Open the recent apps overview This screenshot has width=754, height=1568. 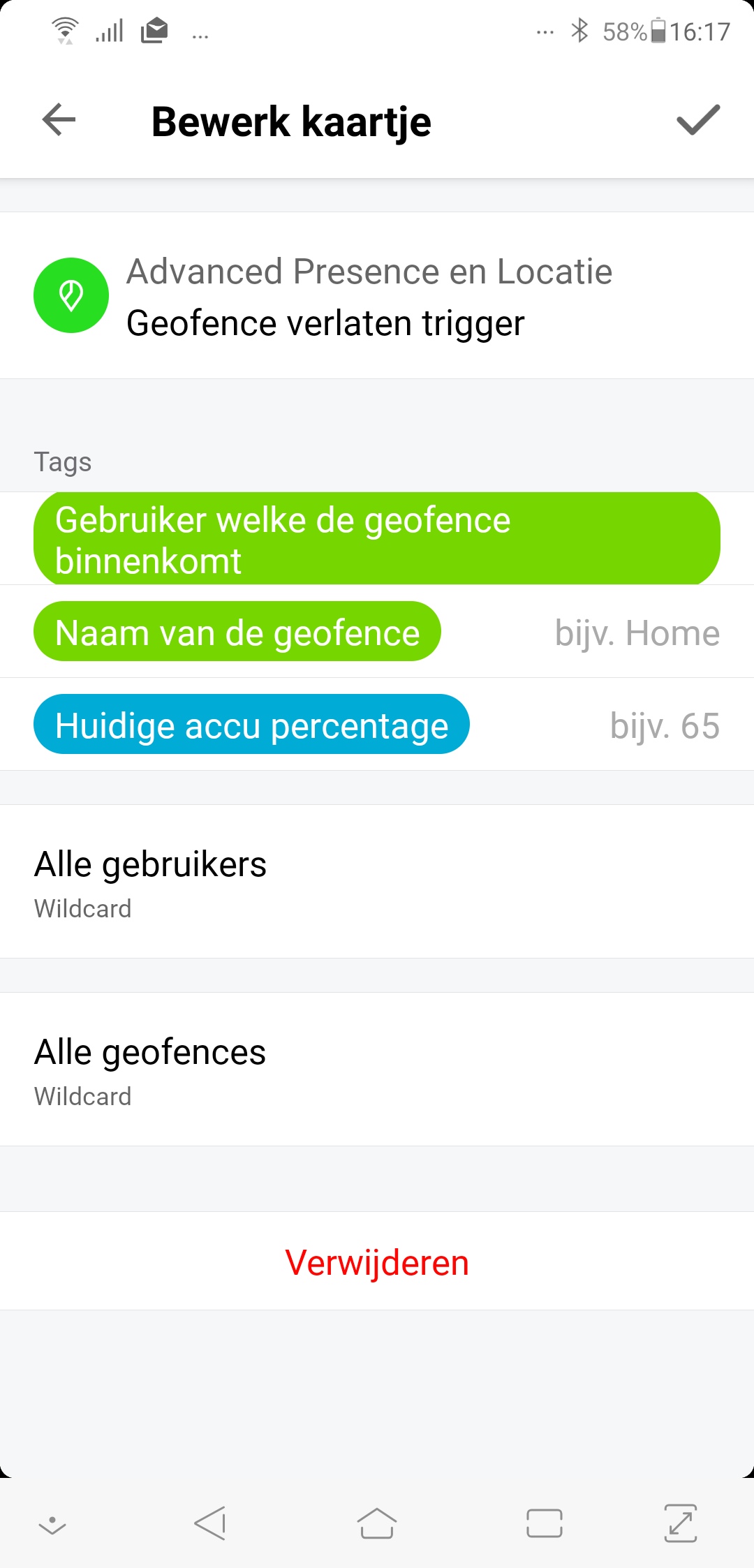coord(545,1523)
